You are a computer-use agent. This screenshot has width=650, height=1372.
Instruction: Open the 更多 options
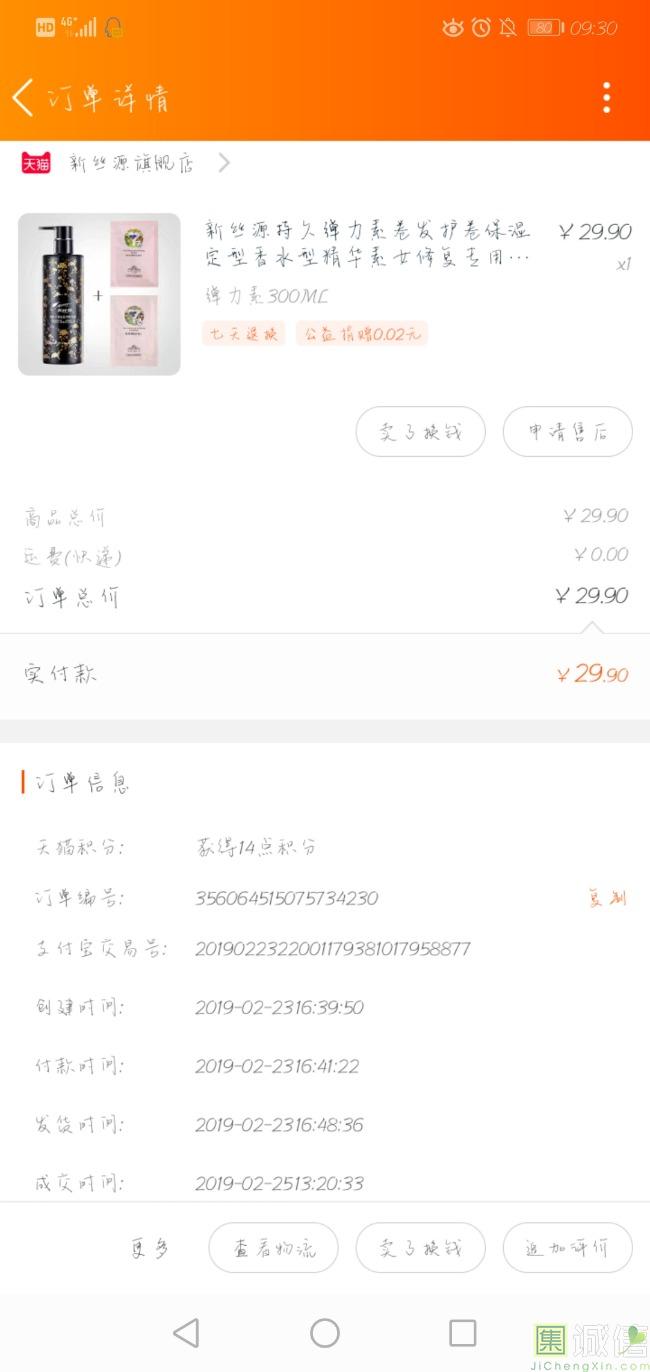tap(150, 1248)
